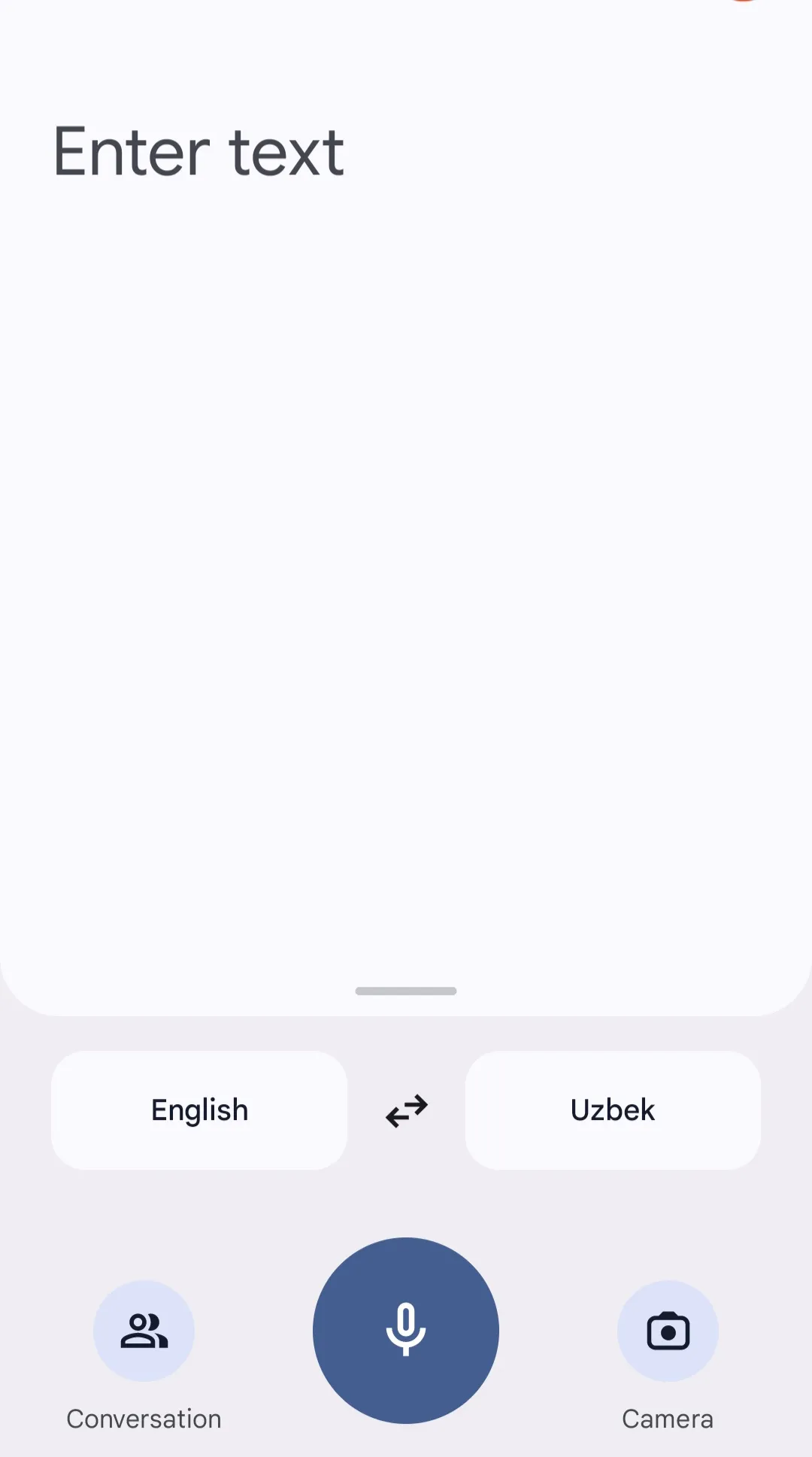This screenshot has height=1457, width=812.
Task: Select the camera icon above Camera label
Action: click(668, 1331)
